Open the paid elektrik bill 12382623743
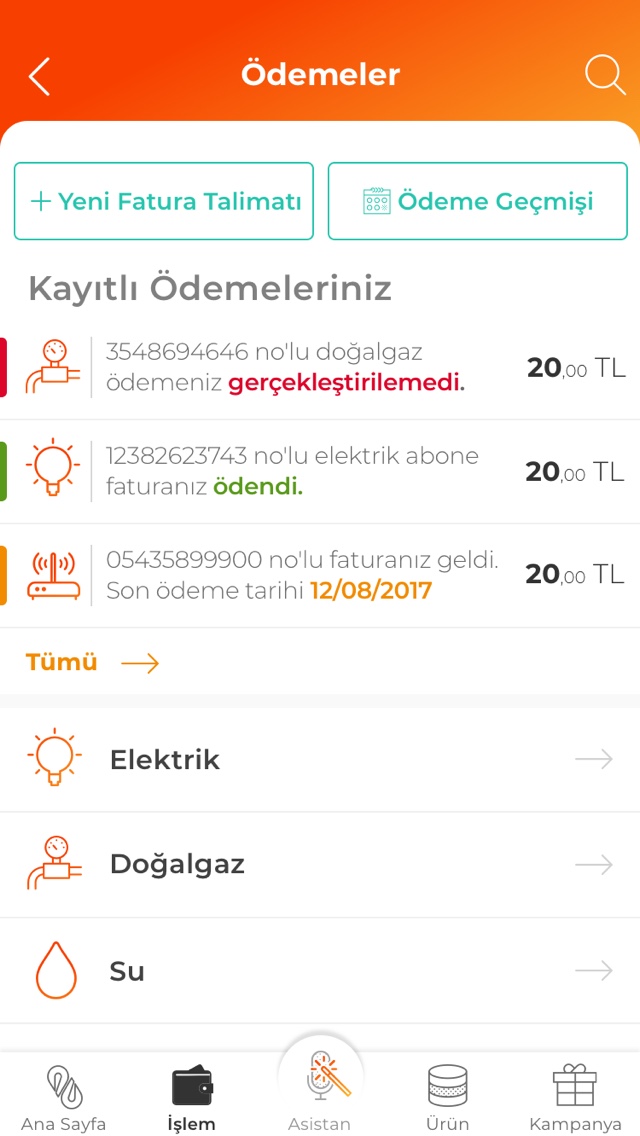 (x=320, y=471)
